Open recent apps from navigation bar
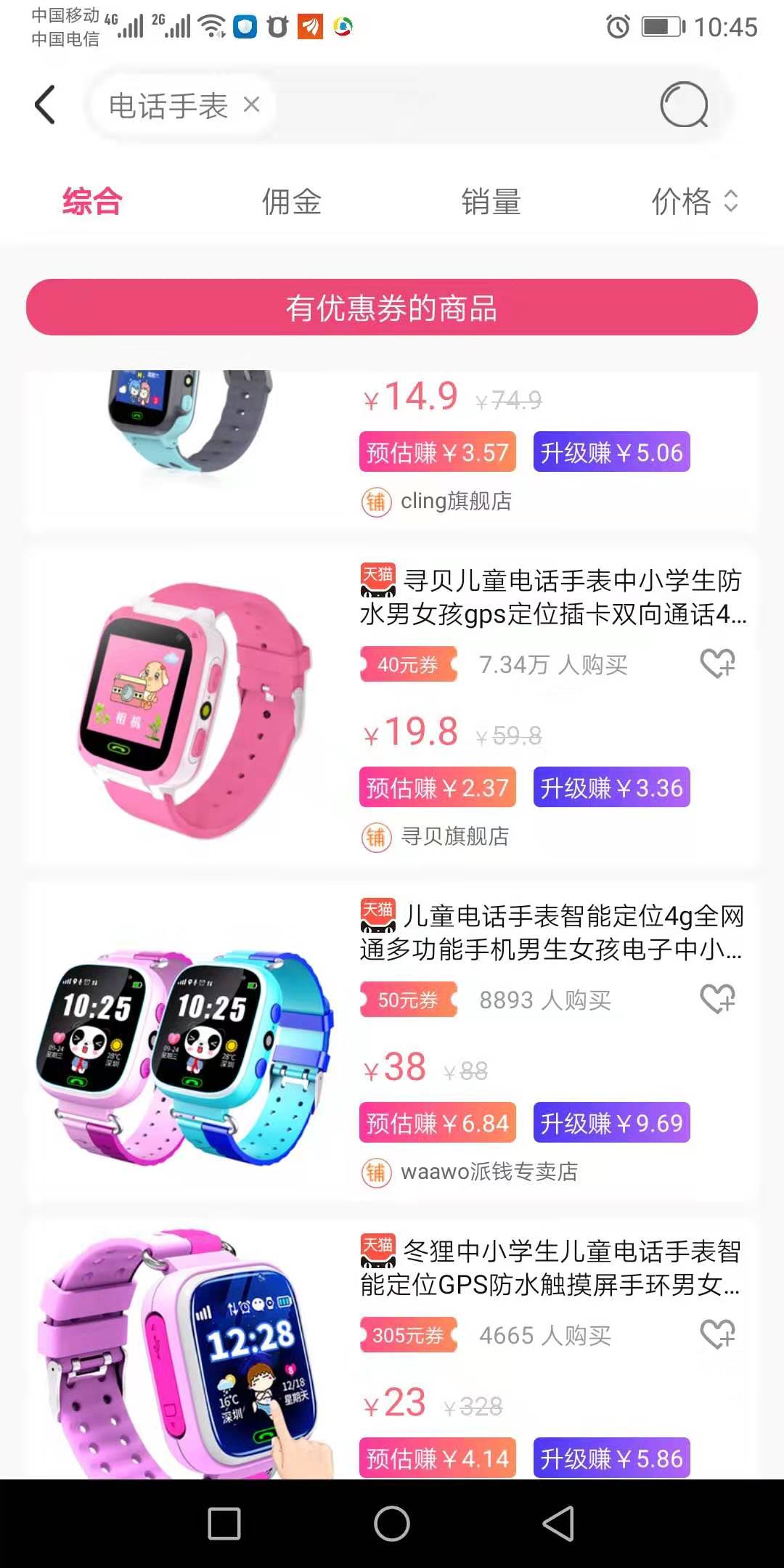 [224, 1523]
